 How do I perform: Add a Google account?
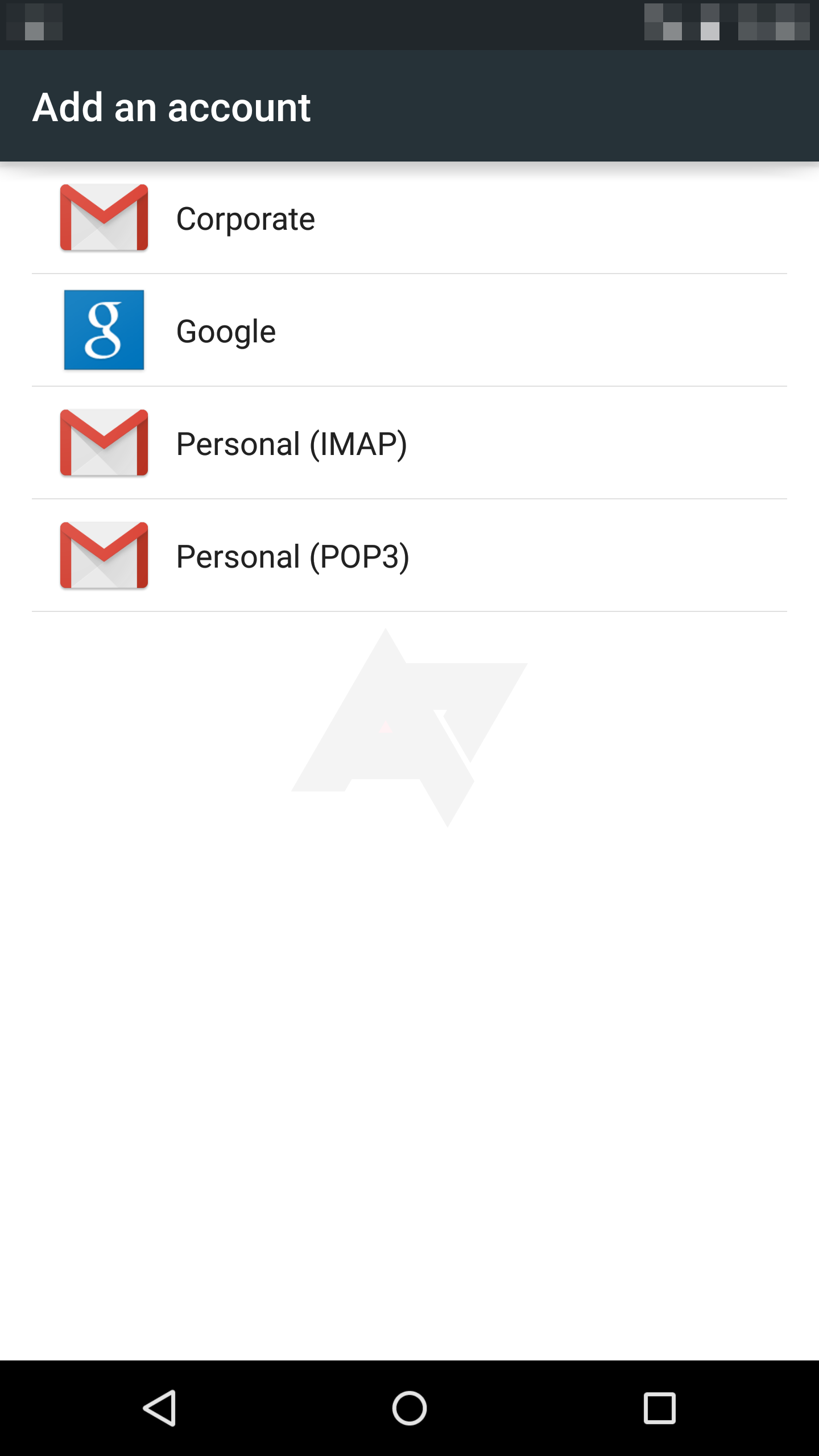point(409,330)
